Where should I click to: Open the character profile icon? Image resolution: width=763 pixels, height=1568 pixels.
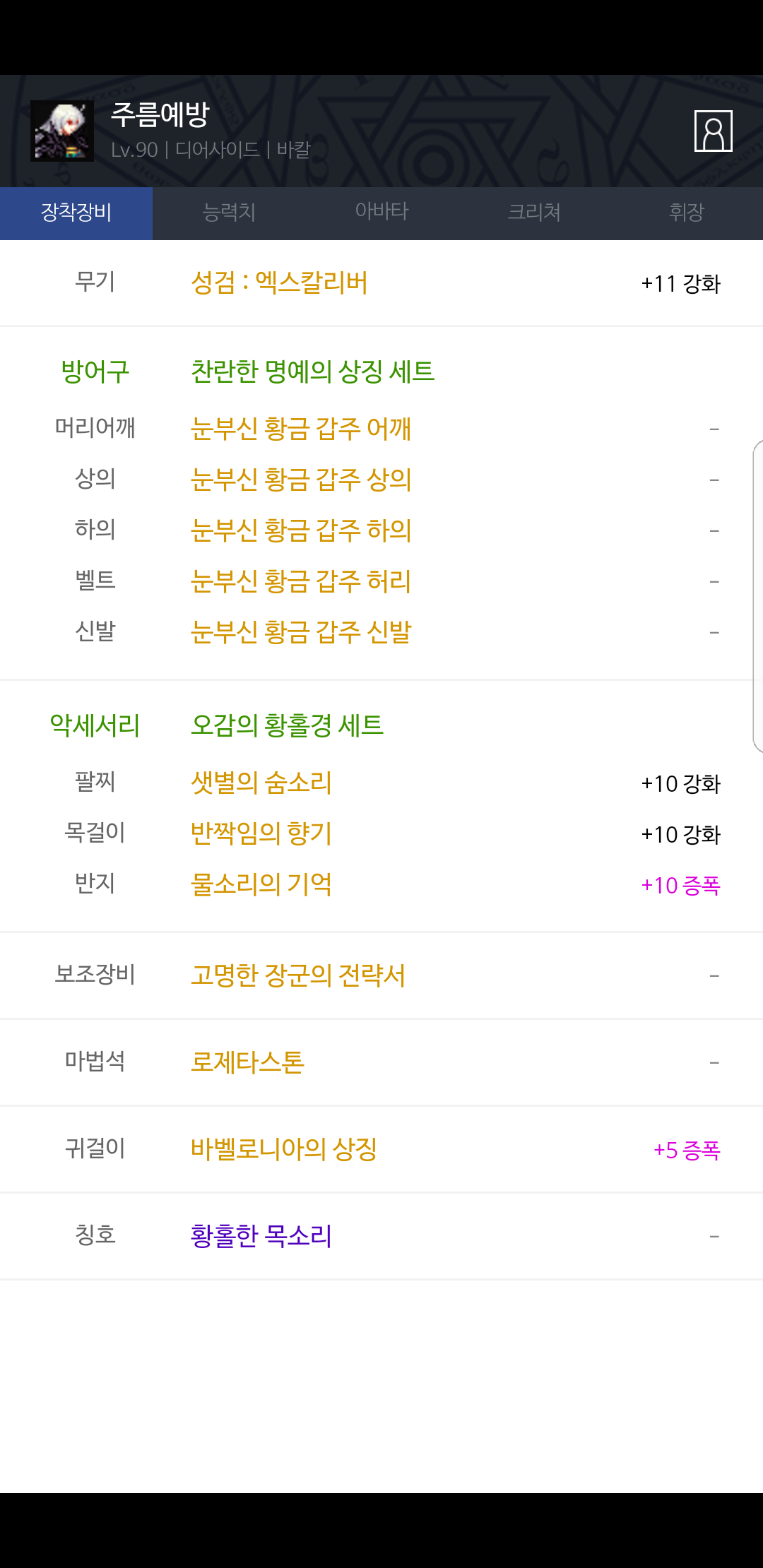click(x=713, y=131)
